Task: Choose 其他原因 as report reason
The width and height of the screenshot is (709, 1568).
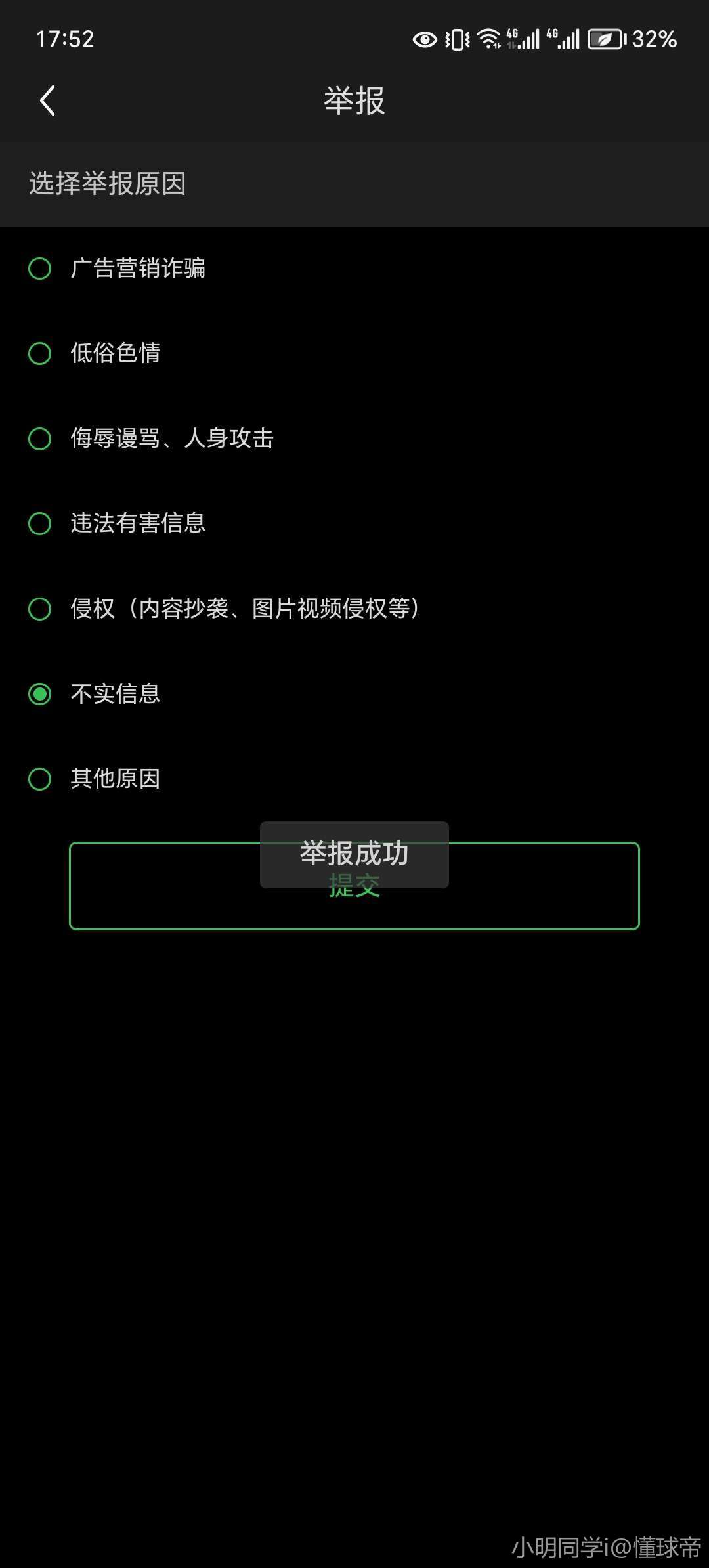Action: pyautogui.click(x=40, y=779)
